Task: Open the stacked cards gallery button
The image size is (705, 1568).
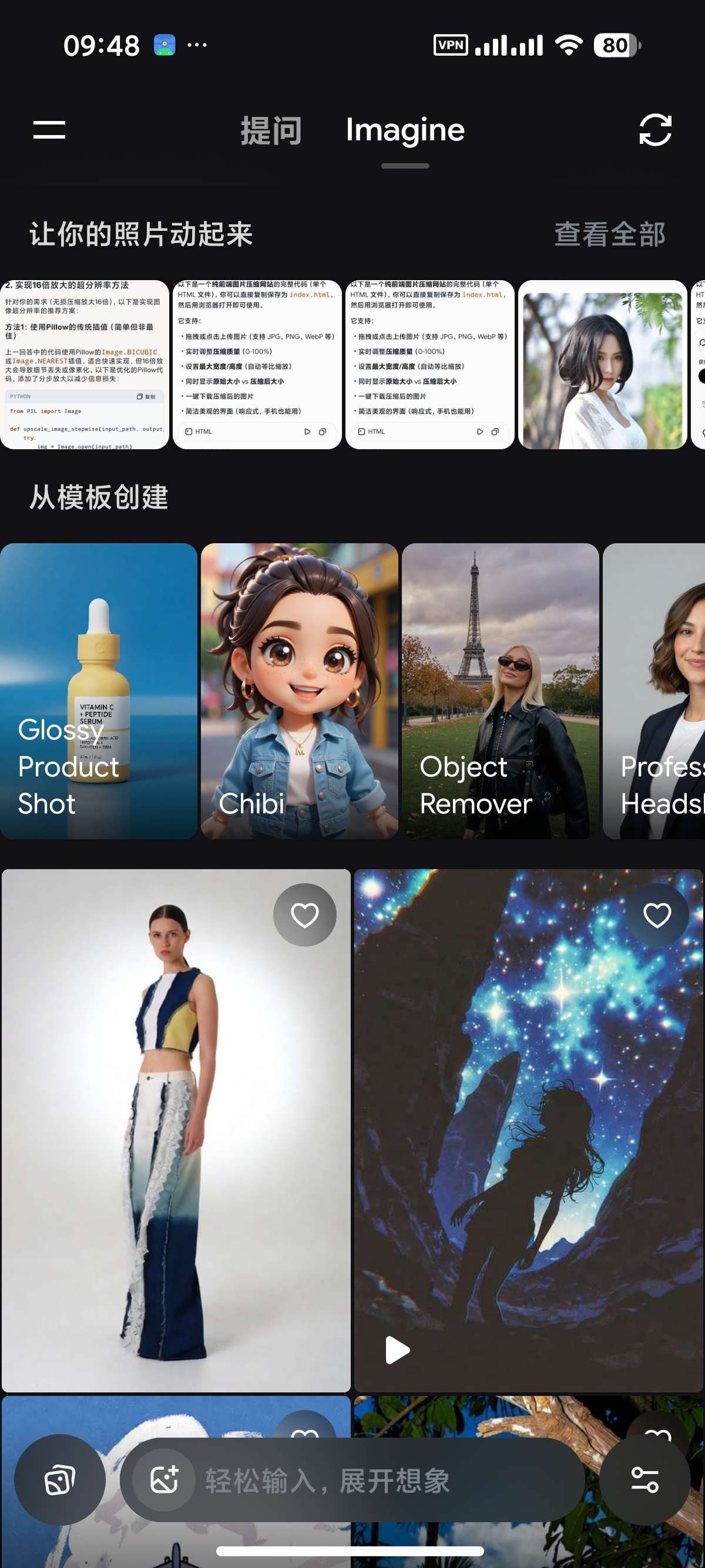Action: click(x=60, y=1480)
